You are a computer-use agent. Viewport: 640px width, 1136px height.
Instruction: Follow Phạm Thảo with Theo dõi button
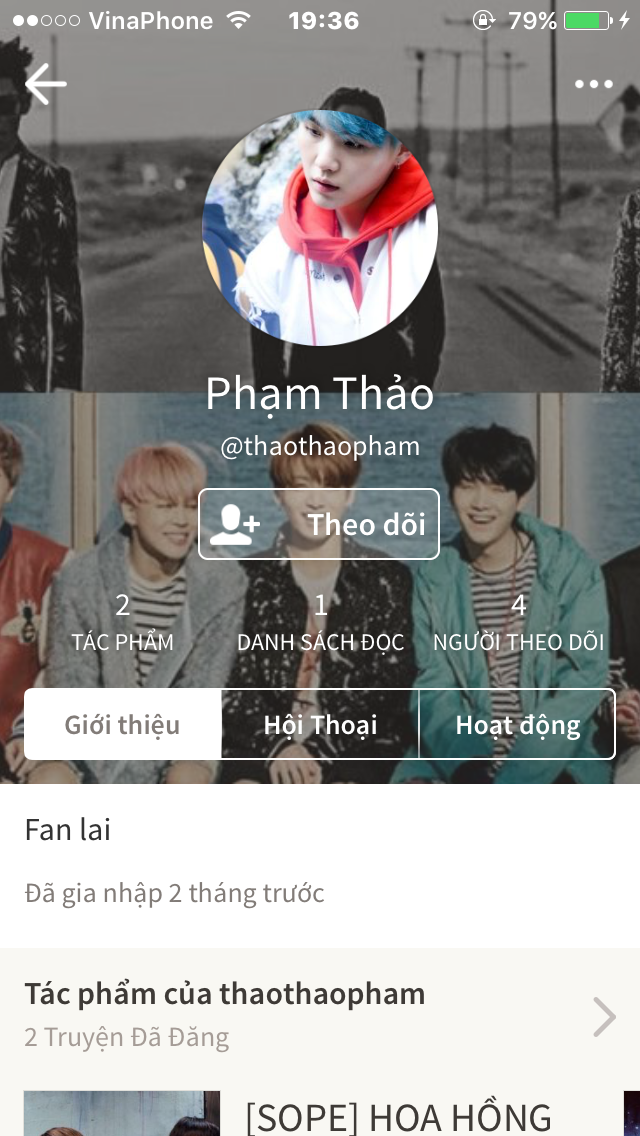pyautogui.click(x=319, y=524)
